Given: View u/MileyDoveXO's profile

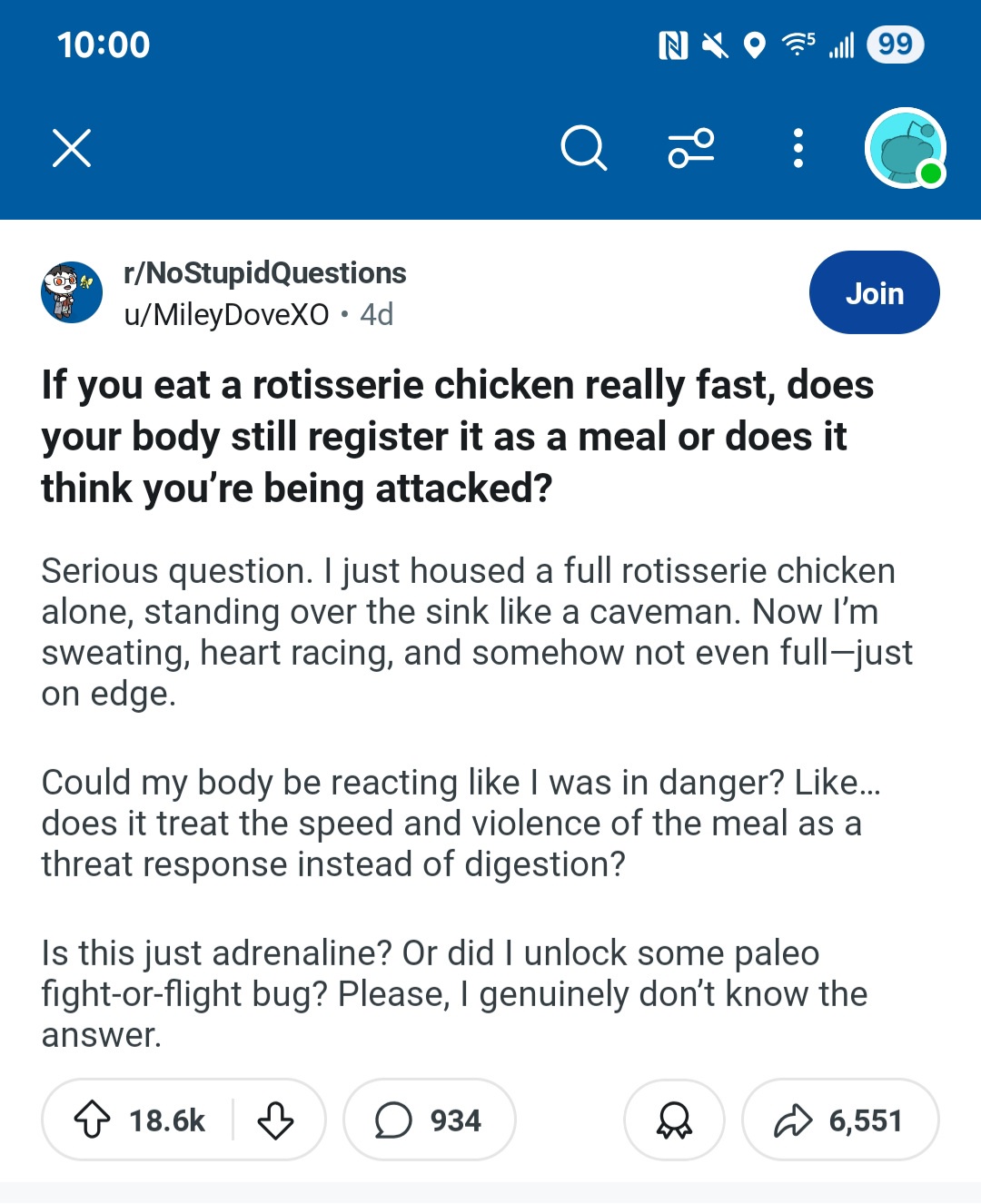Looking at the screenshot, I should 227,314.
